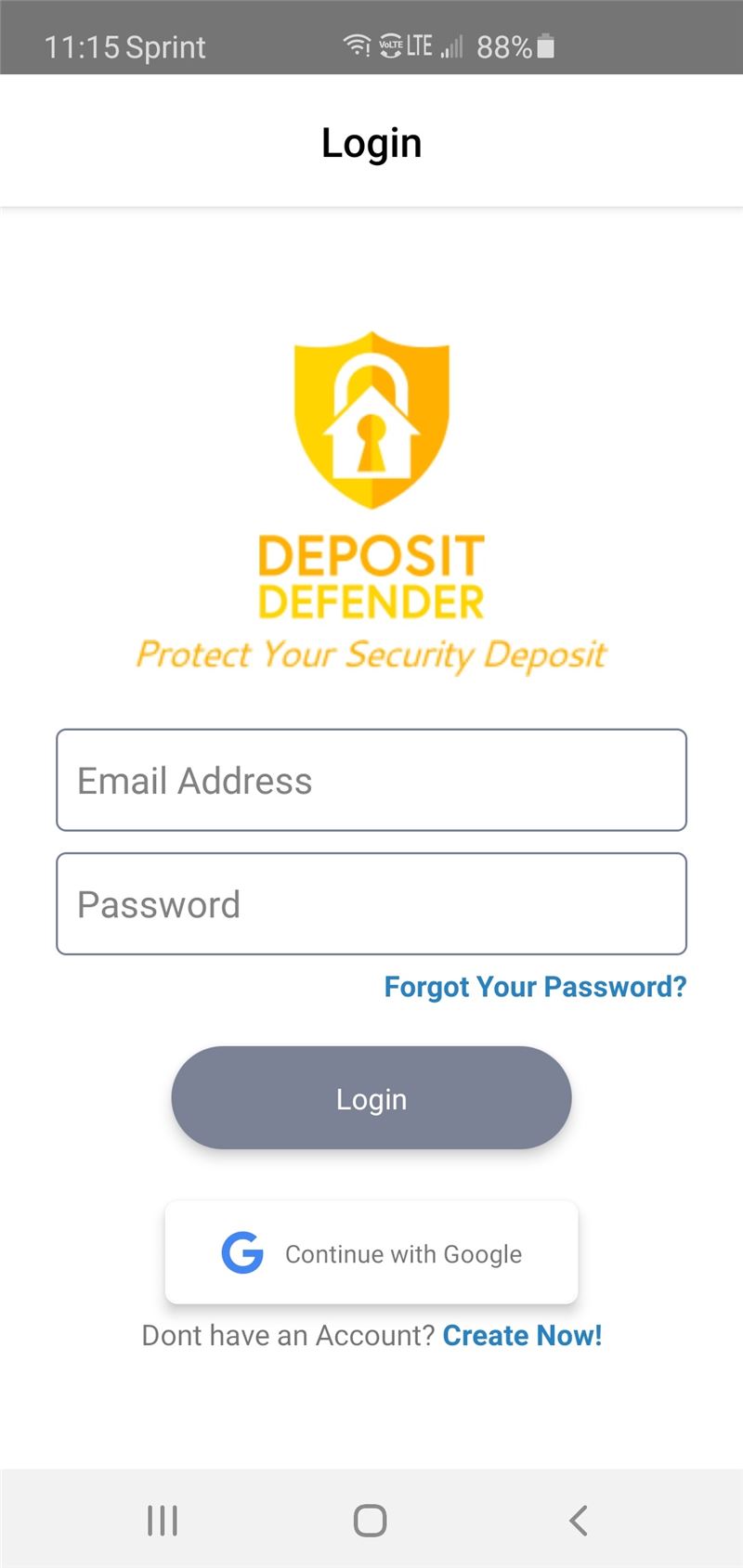Tap the gray Login button

(x=371, y=1098)
